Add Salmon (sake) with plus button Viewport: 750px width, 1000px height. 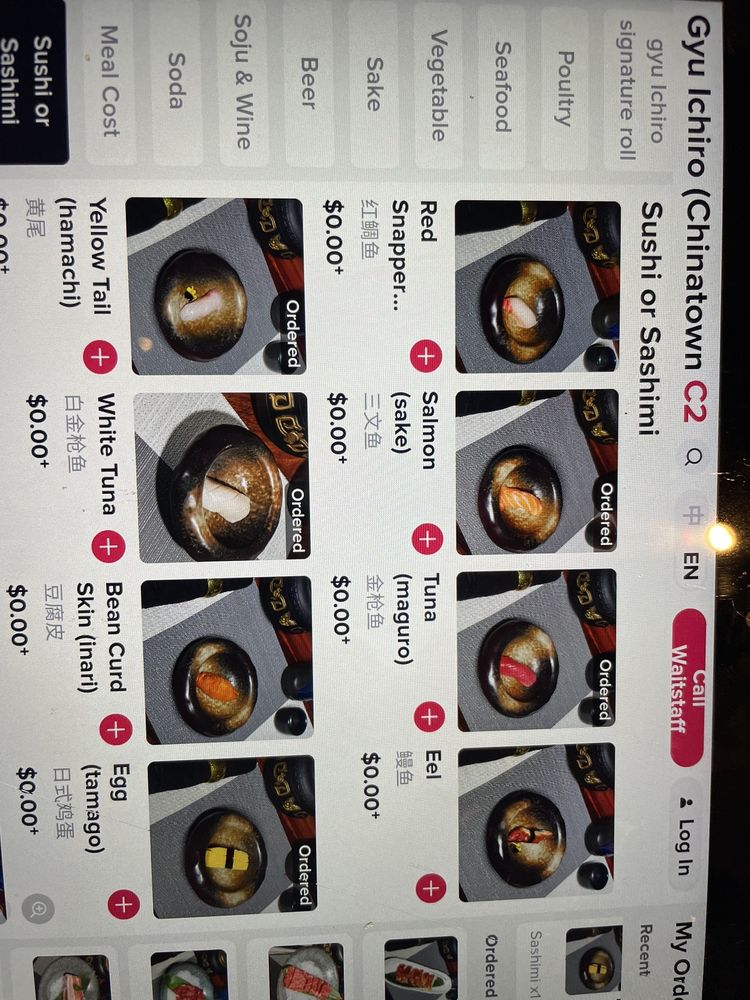click(x=428, y=539)
